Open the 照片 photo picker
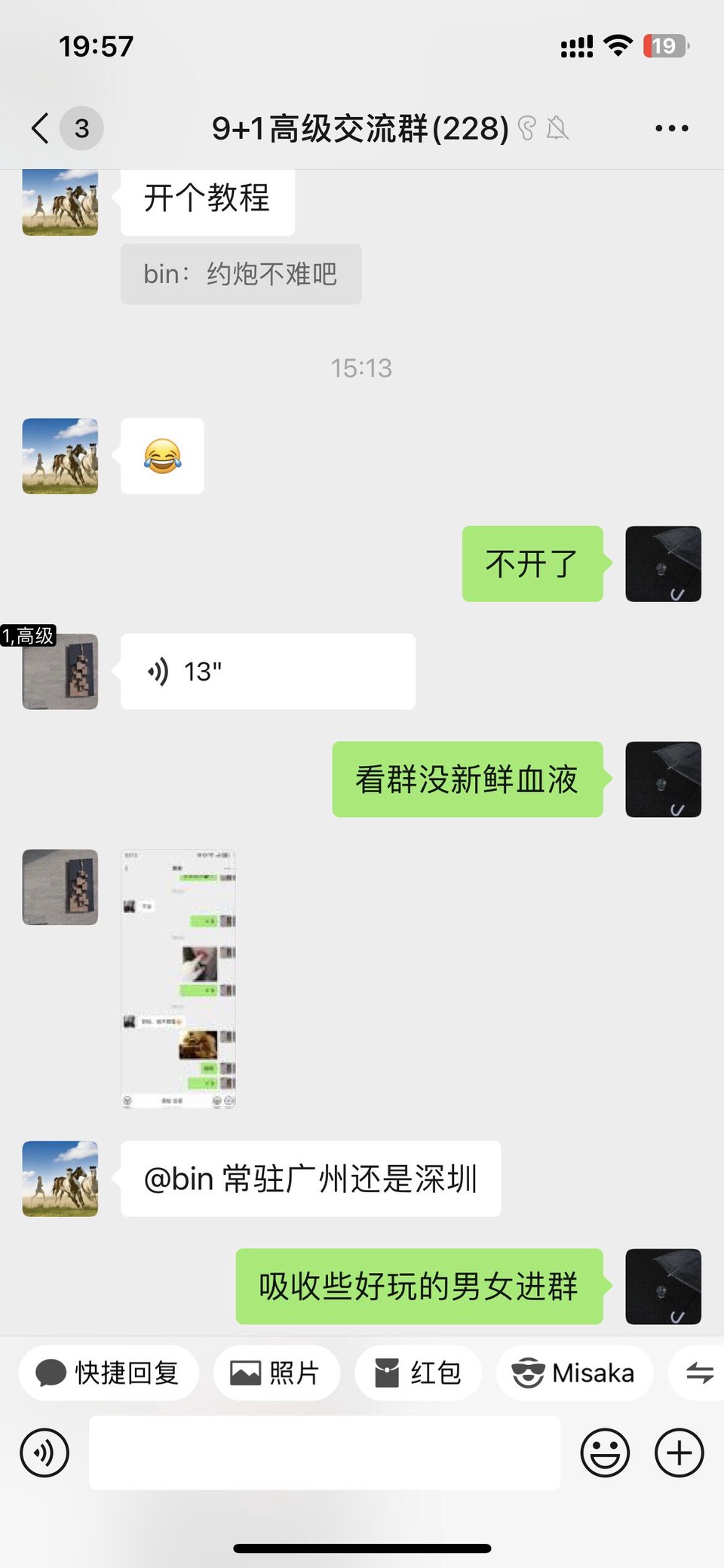The width and height of the screenshot is (724, 1568). (276, 1373)
